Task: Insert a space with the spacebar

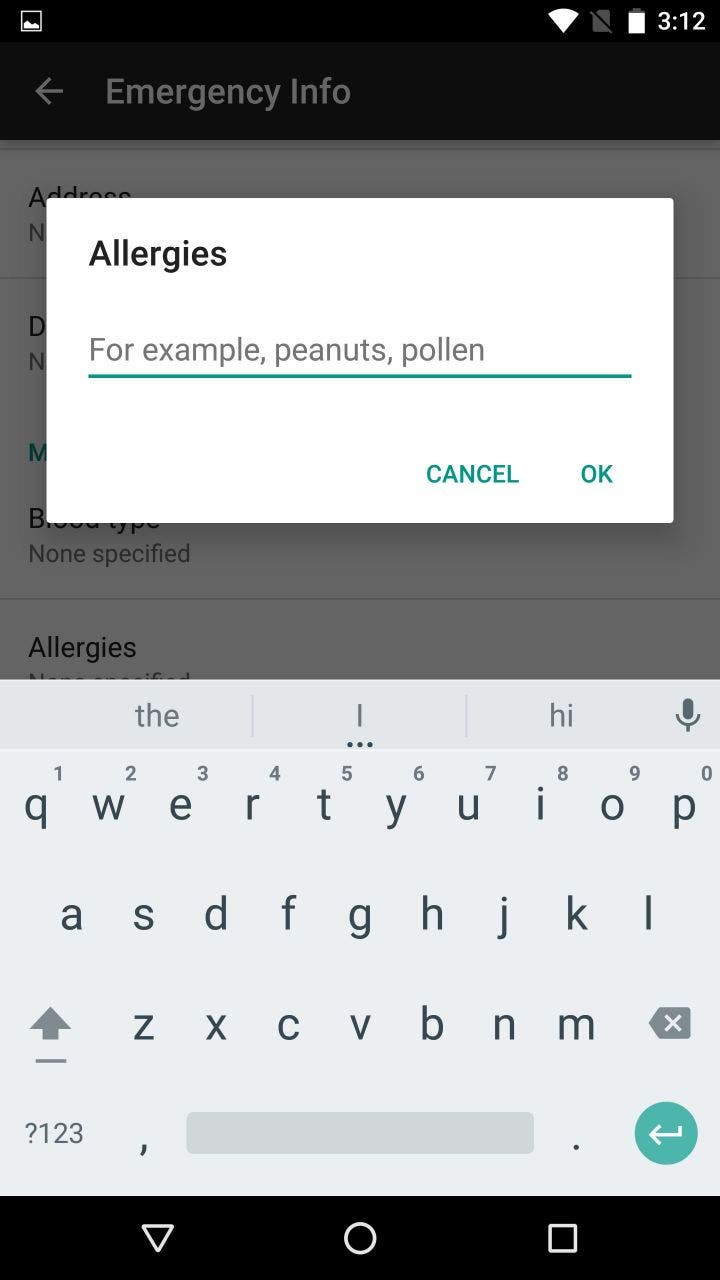Action: [360, 1133]
